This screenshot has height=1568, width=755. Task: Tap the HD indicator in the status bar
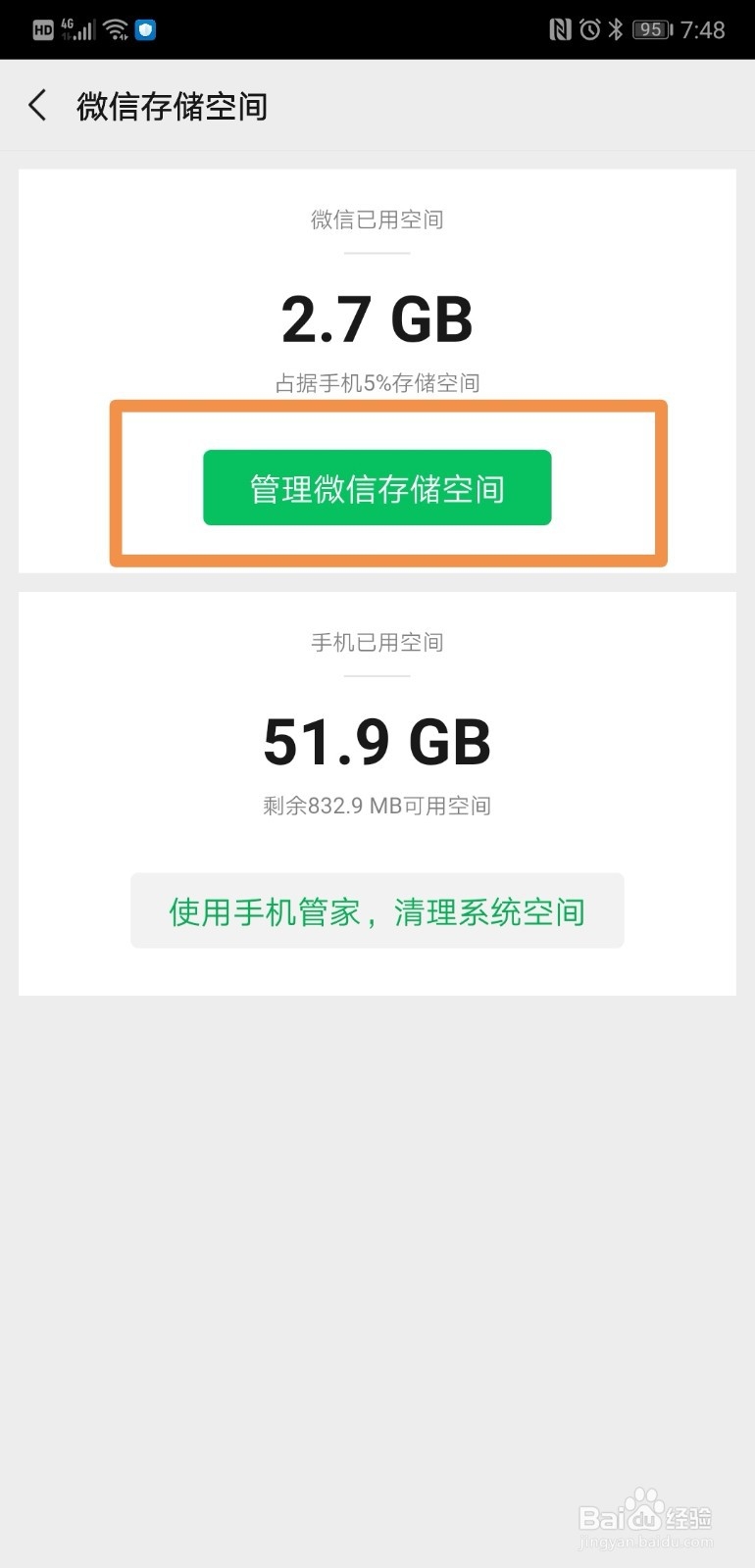coord(42,29)
